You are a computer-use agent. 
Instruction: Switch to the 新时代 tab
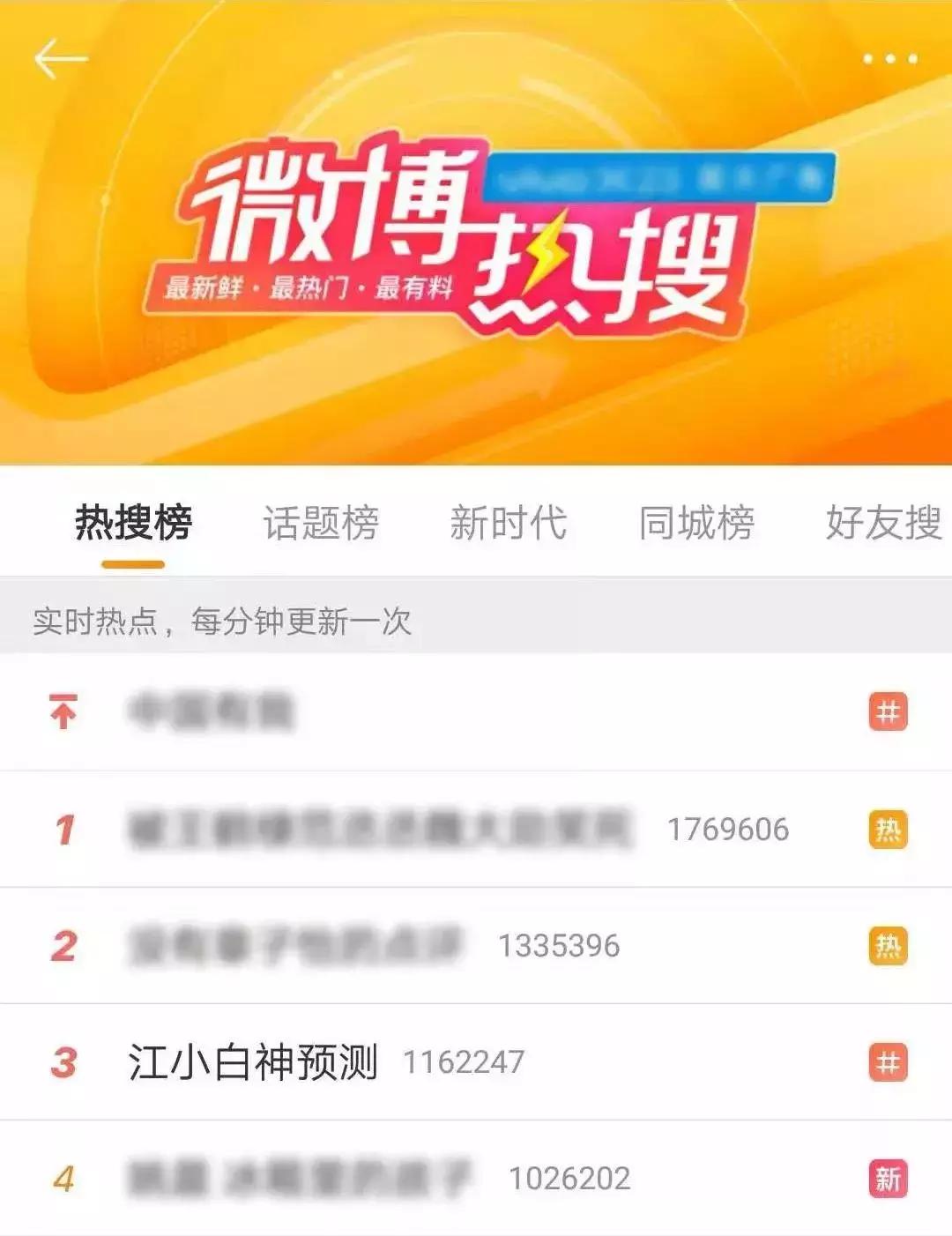(x=509, y=524)
